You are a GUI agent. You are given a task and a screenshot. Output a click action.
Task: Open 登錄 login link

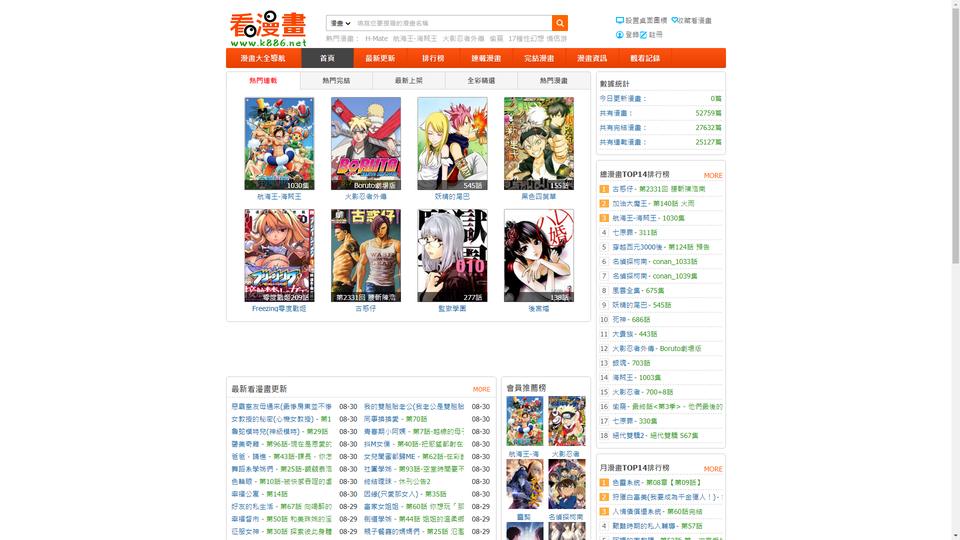[x=632, y=35]
